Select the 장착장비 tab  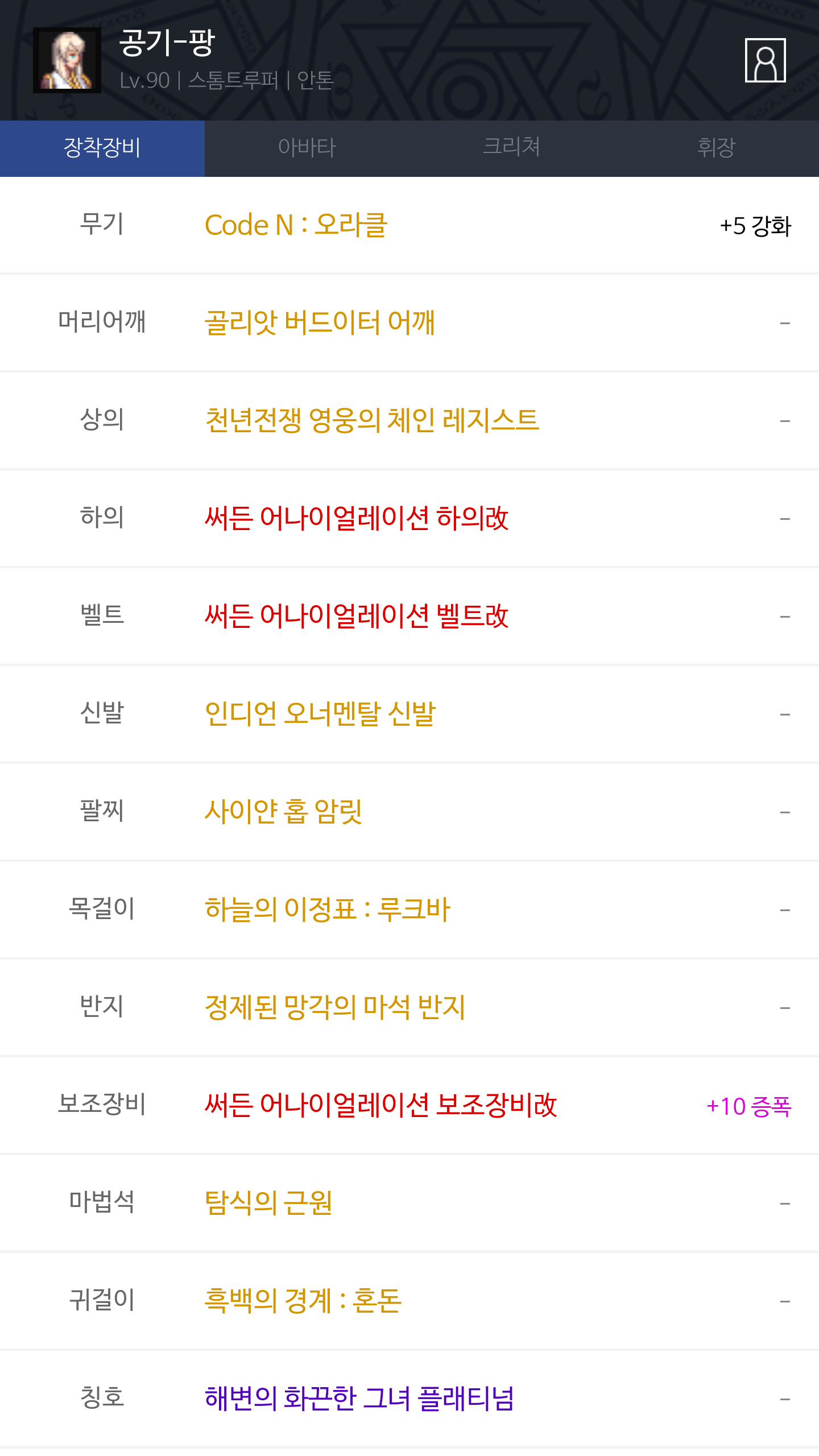tap(102, 148)
